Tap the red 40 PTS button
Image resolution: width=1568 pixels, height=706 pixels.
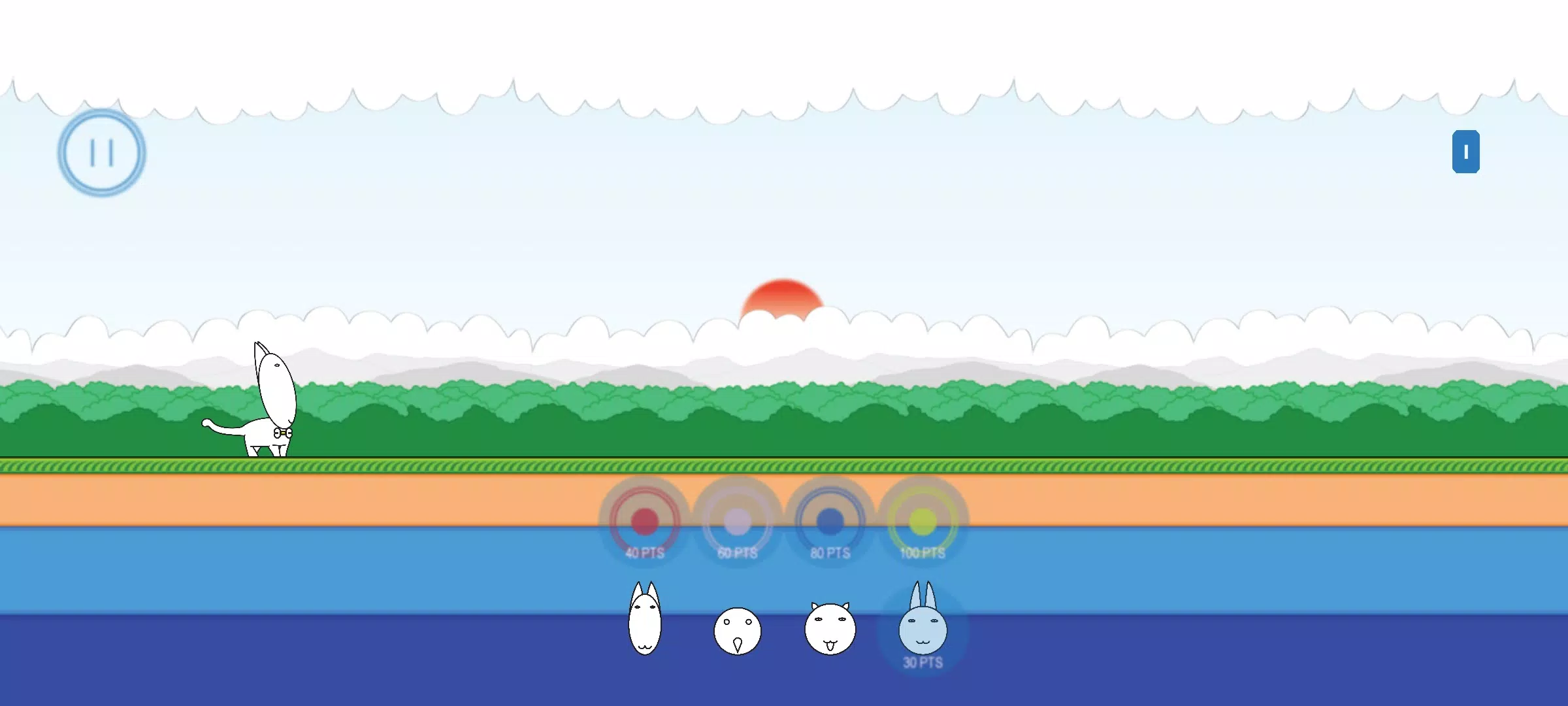[644, 521]
